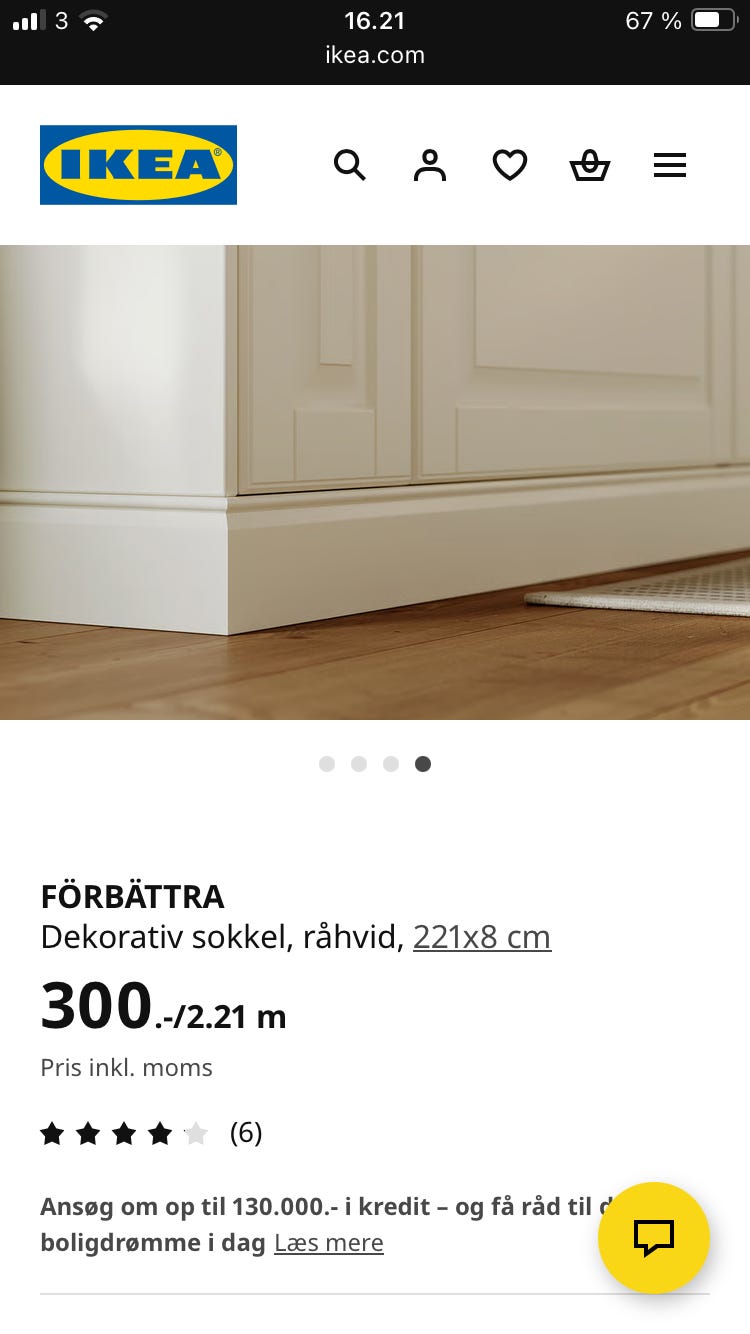
Task: Open the hamburger navigation menu
Action: [x=669, y=165]
